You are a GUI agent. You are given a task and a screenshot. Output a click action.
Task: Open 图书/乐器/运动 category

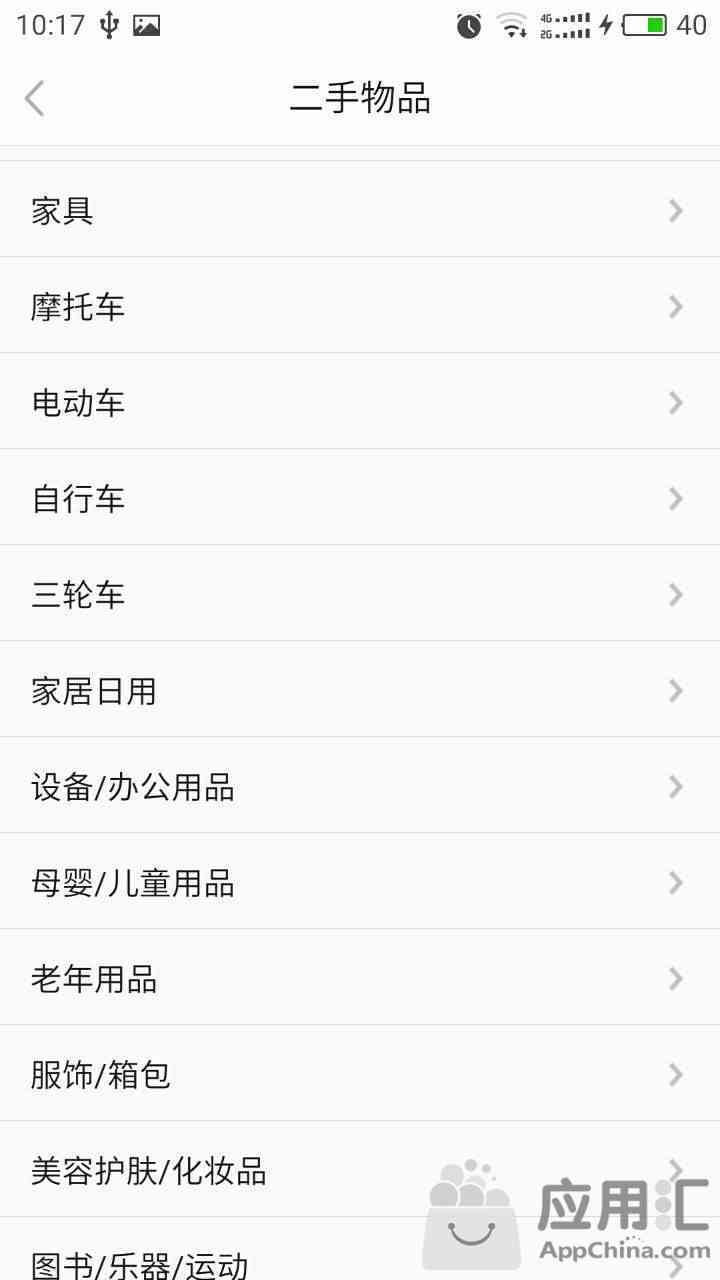pos(360,1249)
